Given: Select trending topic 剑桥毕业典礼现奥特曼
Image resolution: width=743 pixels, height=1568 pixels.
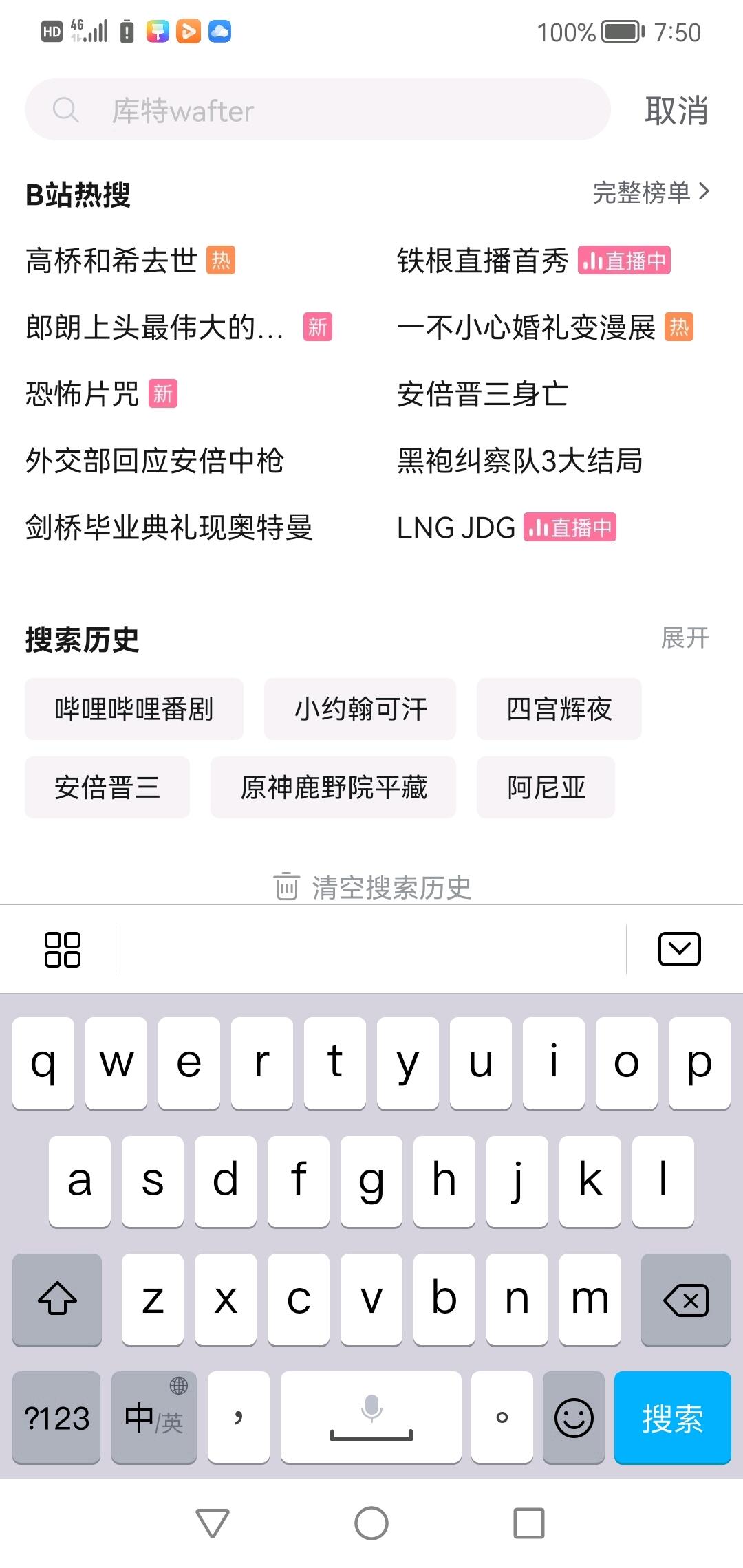Looking at the screenshot, I should (169, 527).
